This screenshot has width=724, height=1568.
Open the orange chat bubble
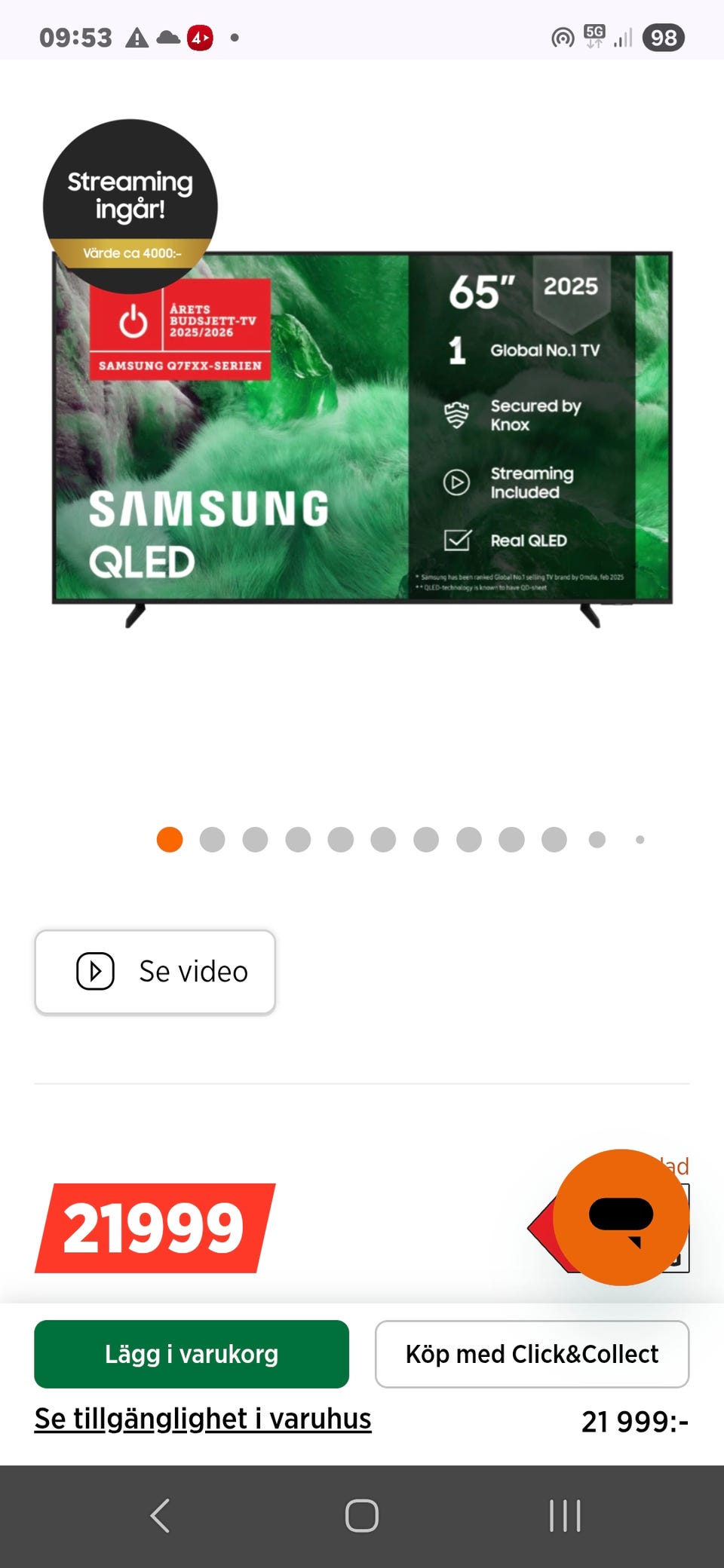(x=621, y=1217)
